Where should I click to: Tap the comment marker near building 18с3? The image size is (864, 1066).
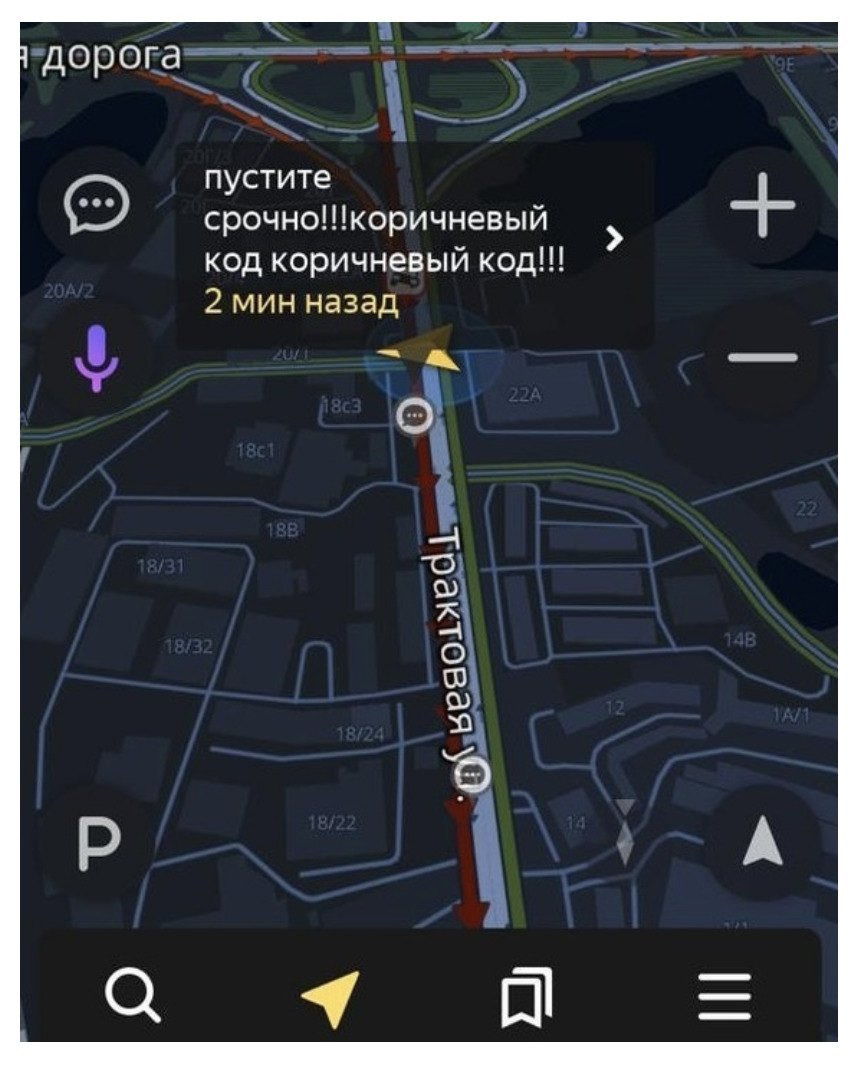(416, 415)
